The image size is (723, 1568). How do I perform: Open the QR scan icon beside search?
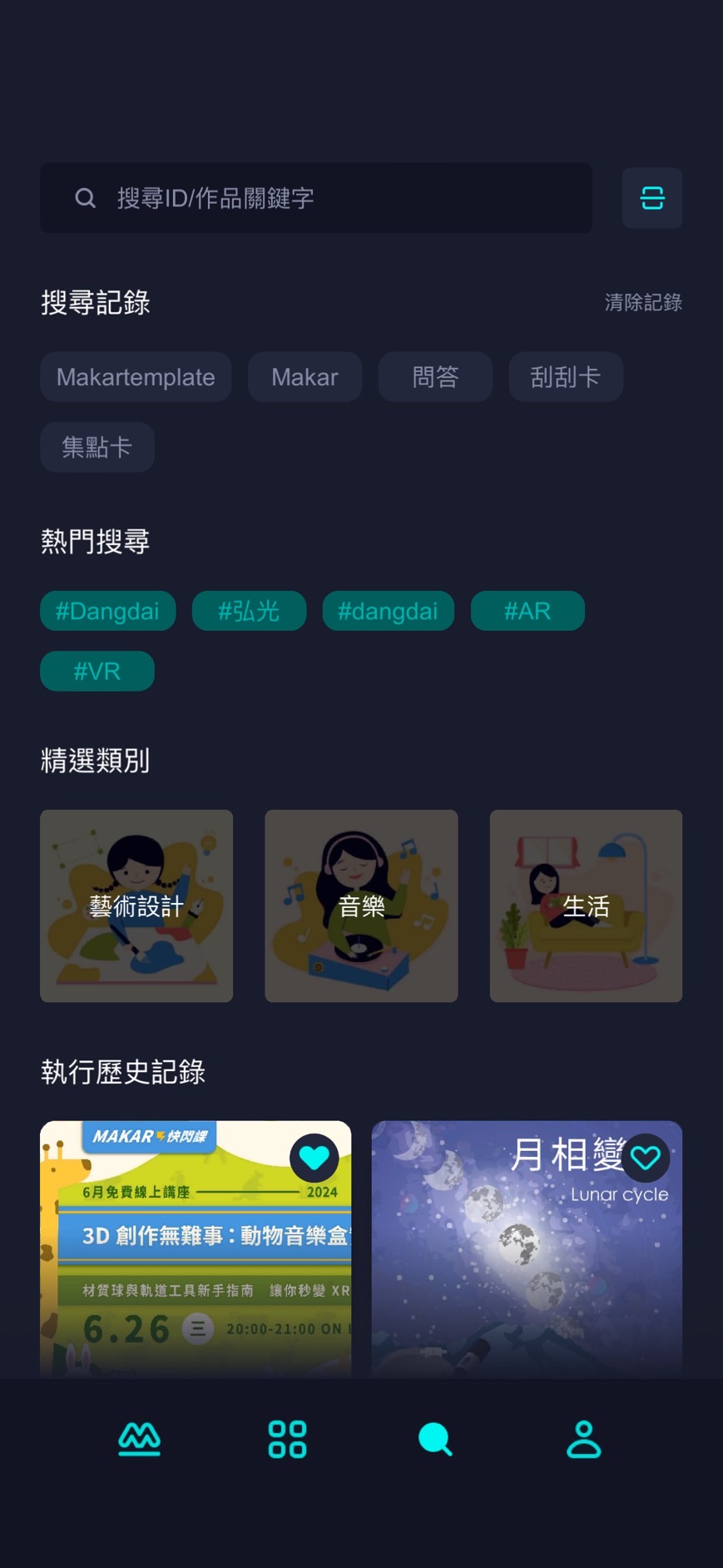pyautogui.click(x=652, y=198)
